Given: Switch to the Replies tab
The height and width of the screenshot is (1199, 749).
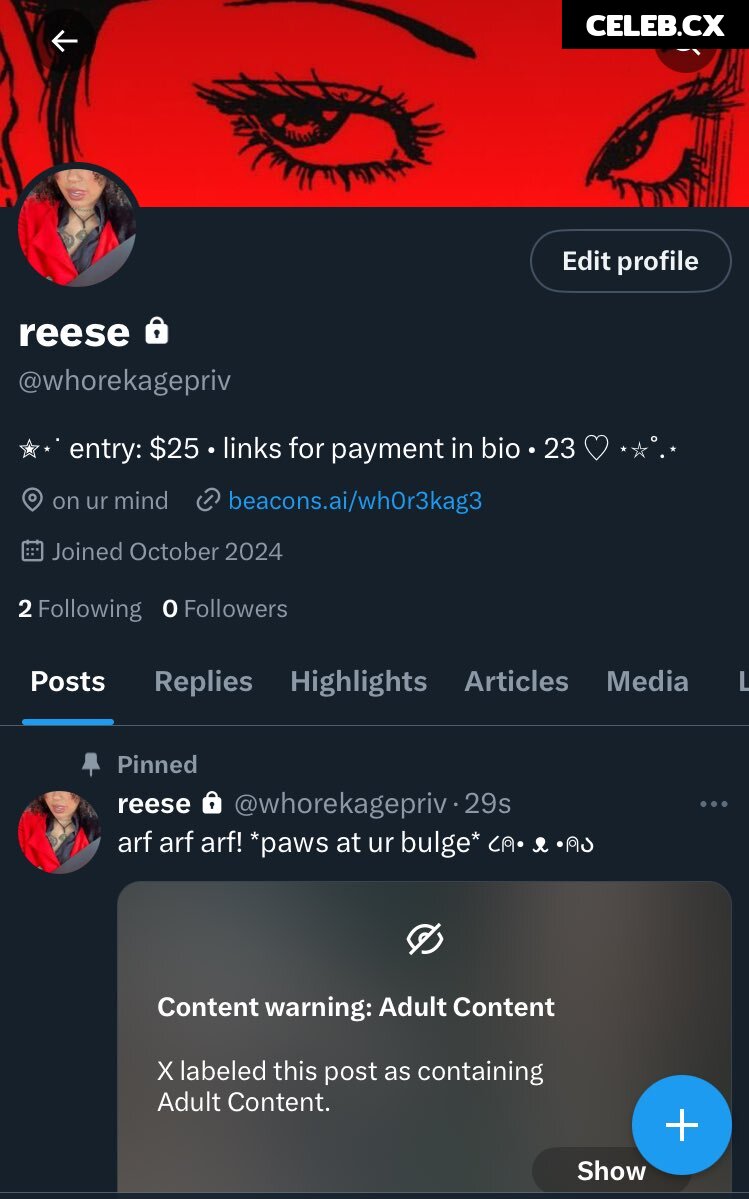Looking at the screenshot, I should pyautogui.click(x=203, y=682).
